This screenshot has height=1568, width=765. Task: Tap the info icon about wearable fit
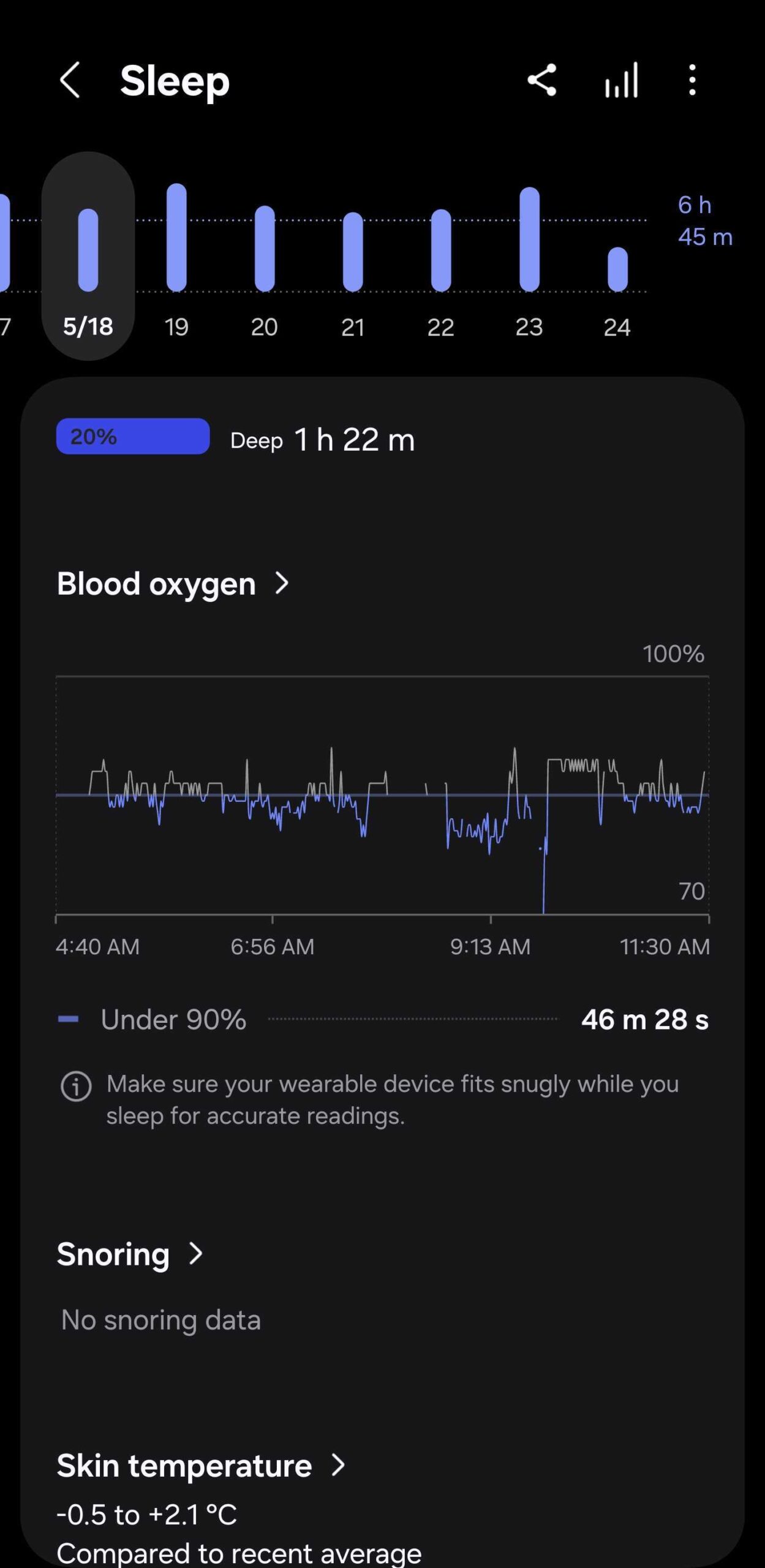tap(75, 1083)
